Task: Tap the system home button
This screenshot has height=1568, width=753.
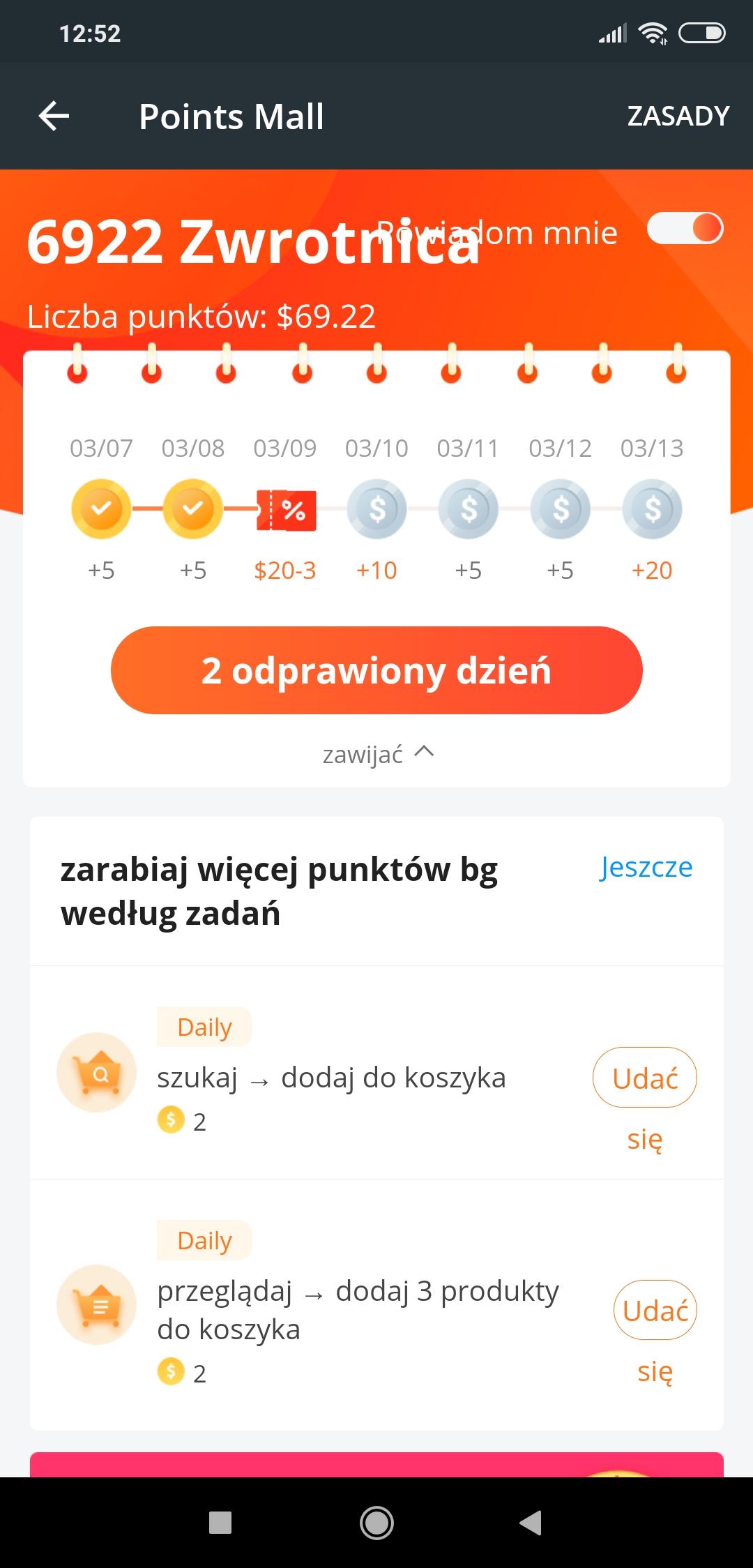Action: (x=376, y=1523)
